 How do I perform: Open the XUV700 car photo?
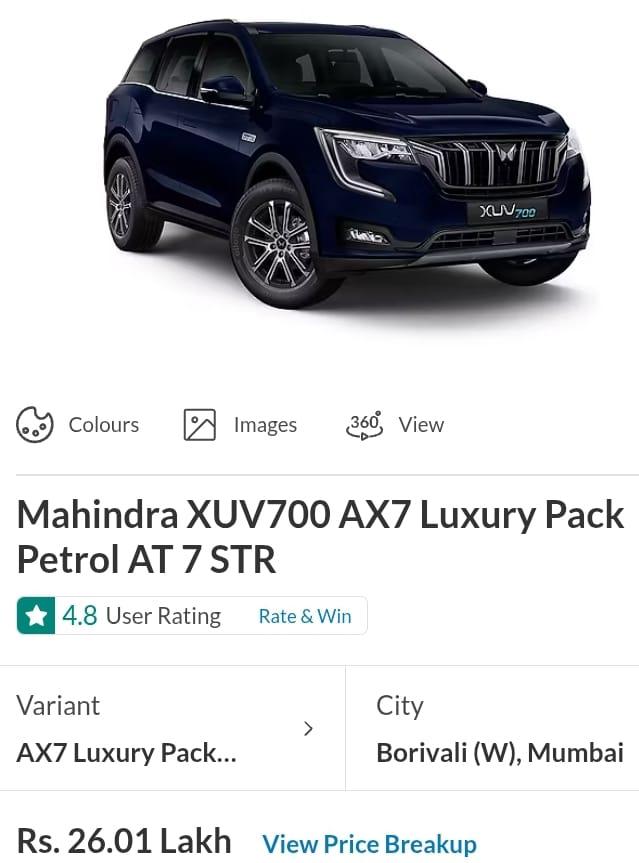tap(345, 160)
